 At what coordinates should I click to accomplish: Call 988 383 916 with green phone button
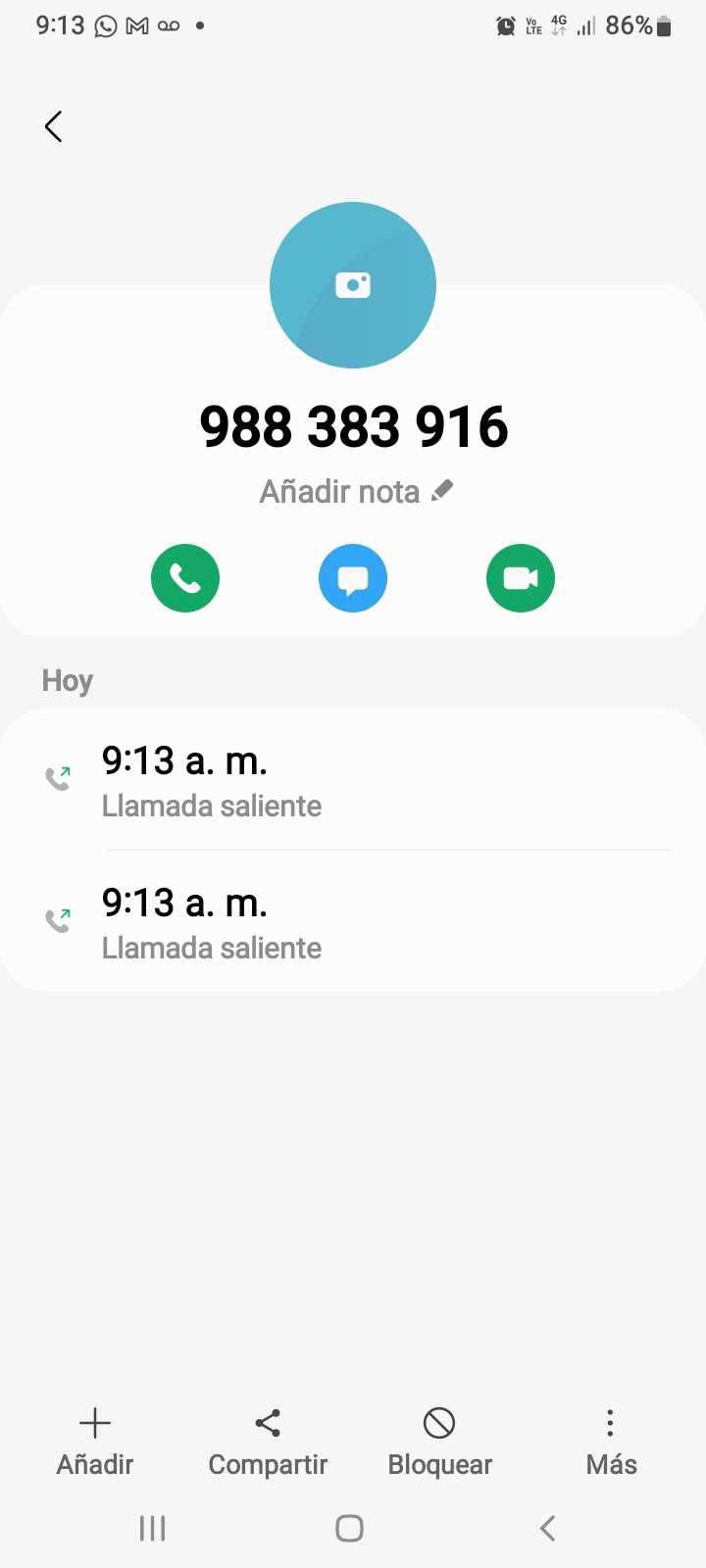point(185,578)
